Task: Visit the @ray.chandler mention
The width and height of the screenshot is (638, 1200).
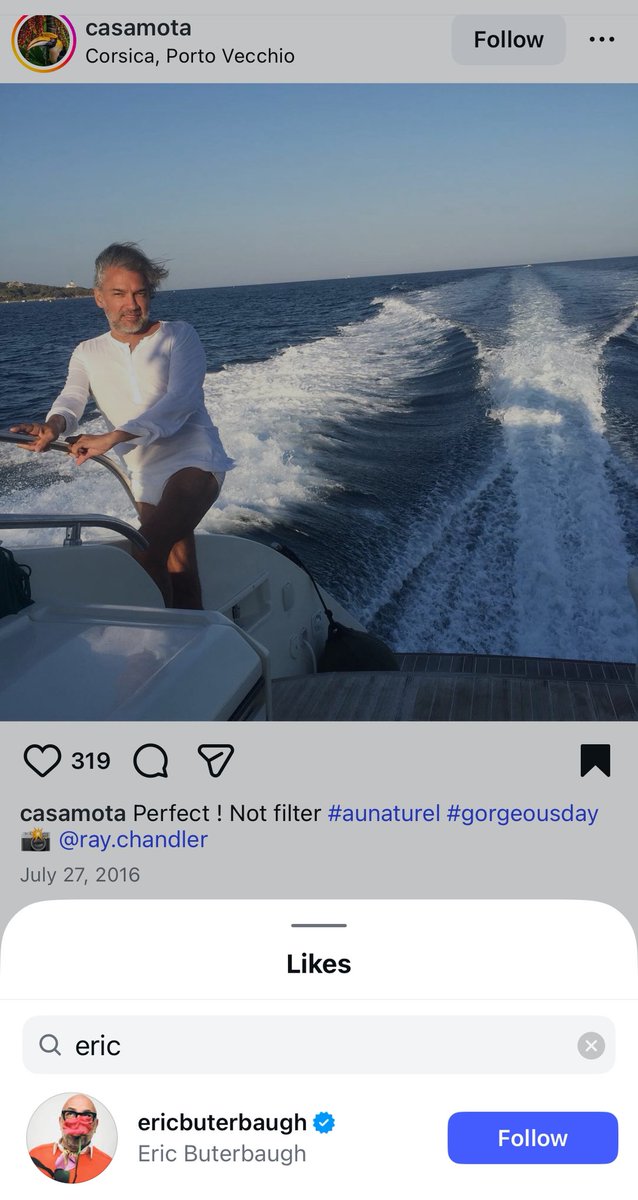Action: [x=133, y=840]
